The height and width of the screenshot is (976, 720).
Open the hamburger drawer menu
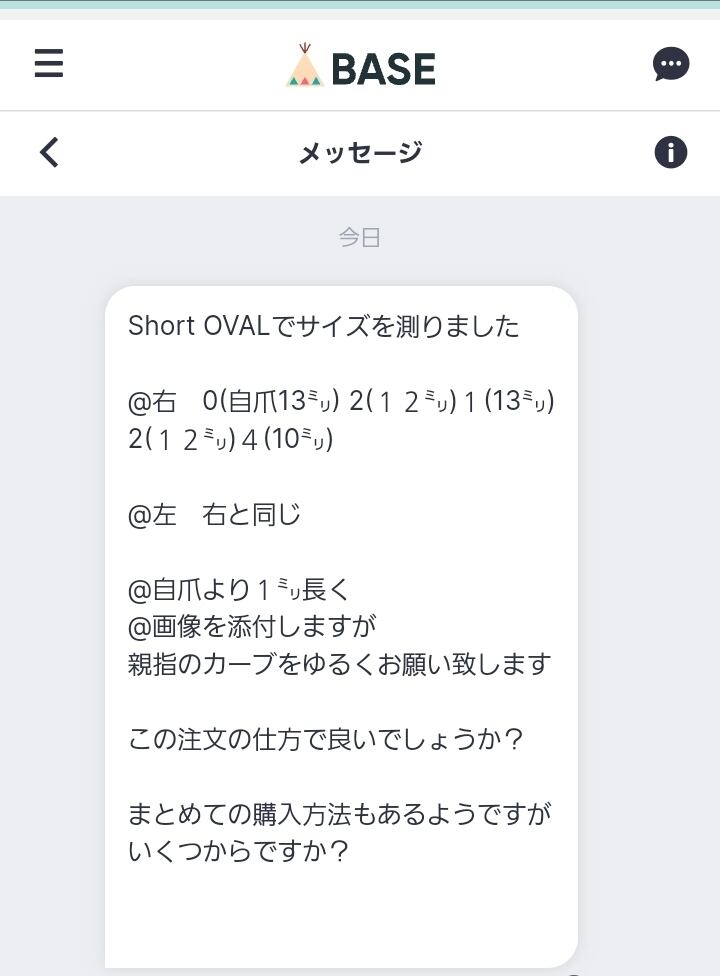[49, 64]
